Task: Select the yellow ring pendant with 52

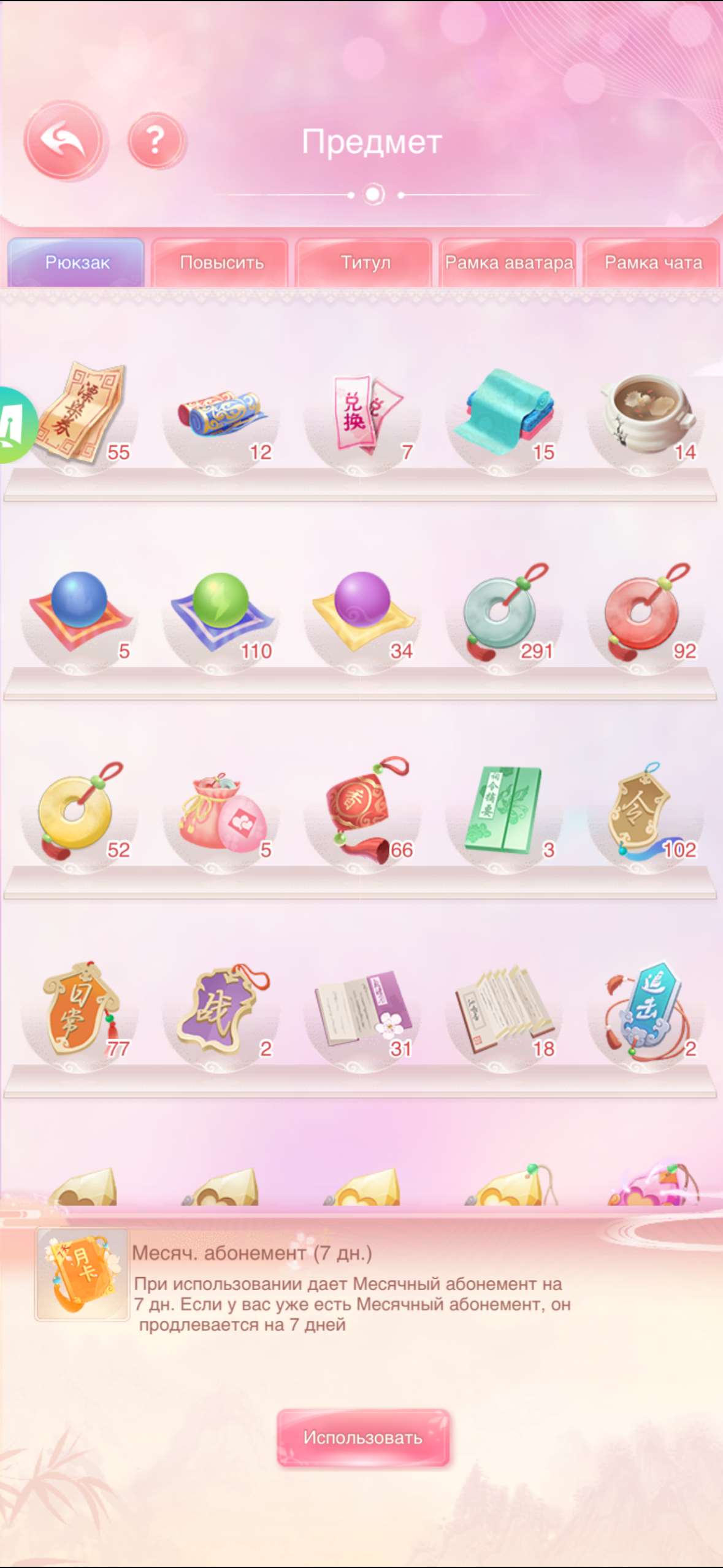Action: tap(79, 810)
